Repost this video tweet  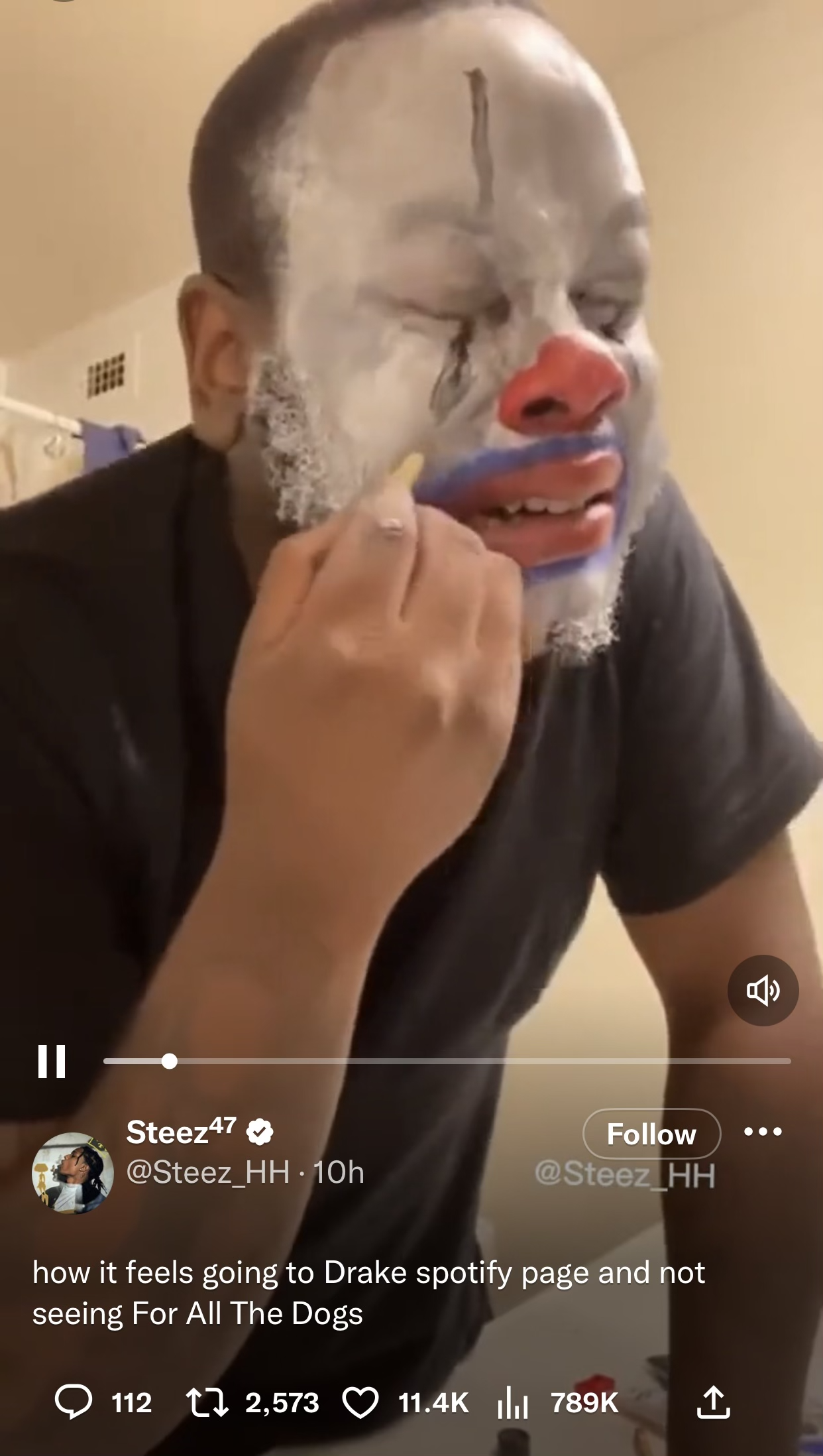click(208, 1402)
